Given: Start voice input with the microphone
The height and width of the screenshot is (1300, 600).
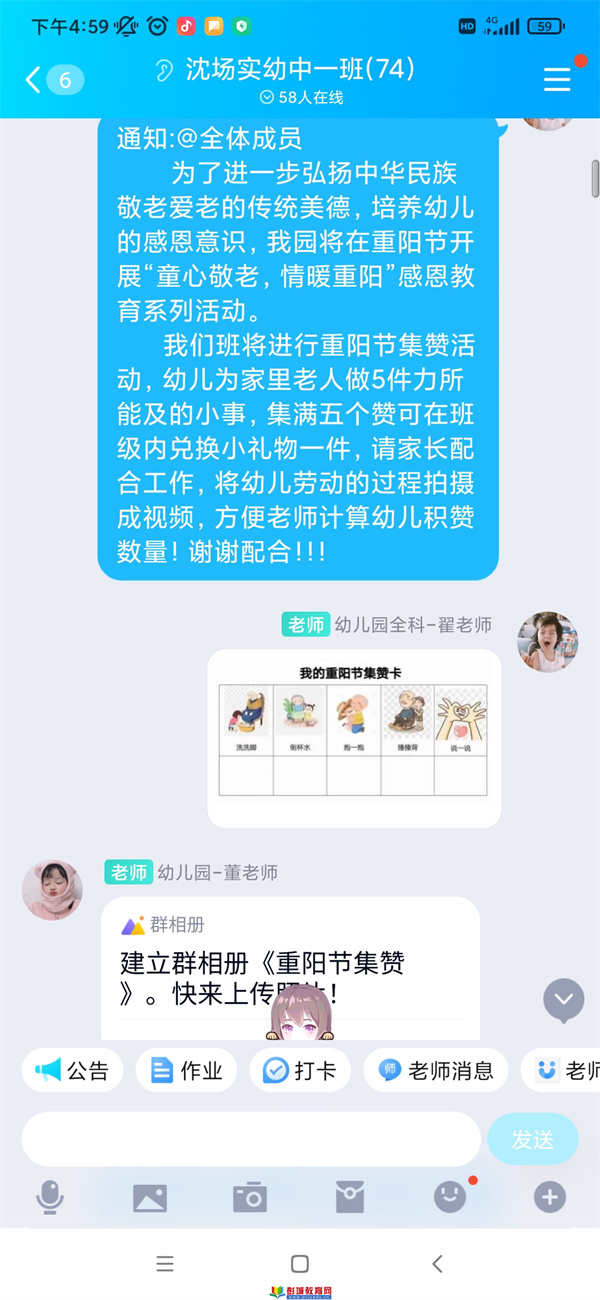Looking at the screenshot, I should pyautogui.click(x=50, y=1197).
